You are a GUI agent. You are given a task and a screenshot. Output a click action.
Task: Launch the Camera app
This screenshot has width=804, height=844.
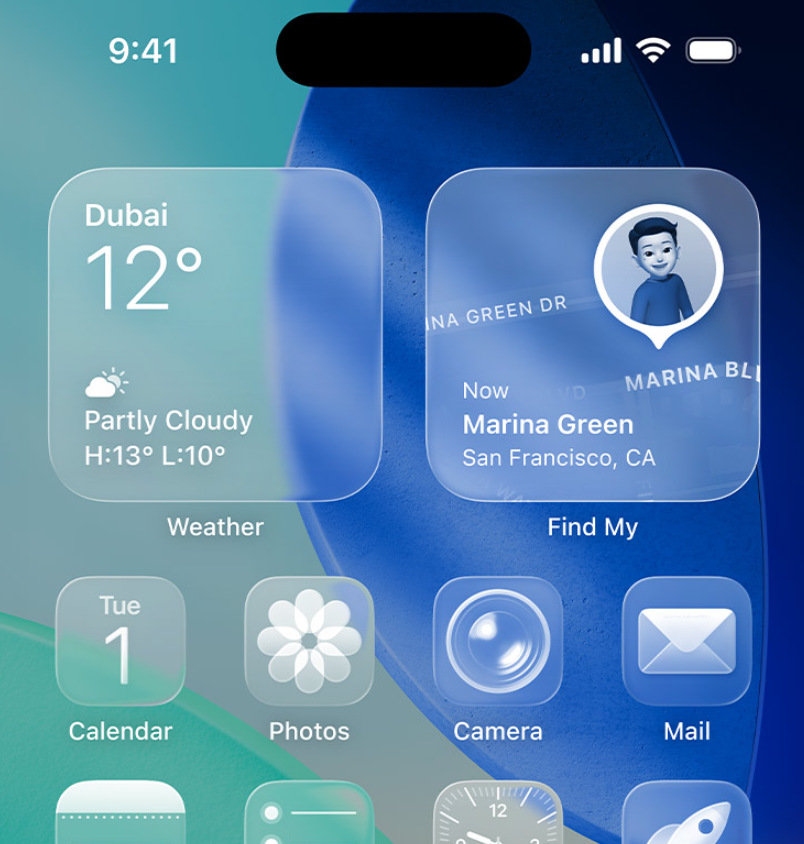coord(497,641)
